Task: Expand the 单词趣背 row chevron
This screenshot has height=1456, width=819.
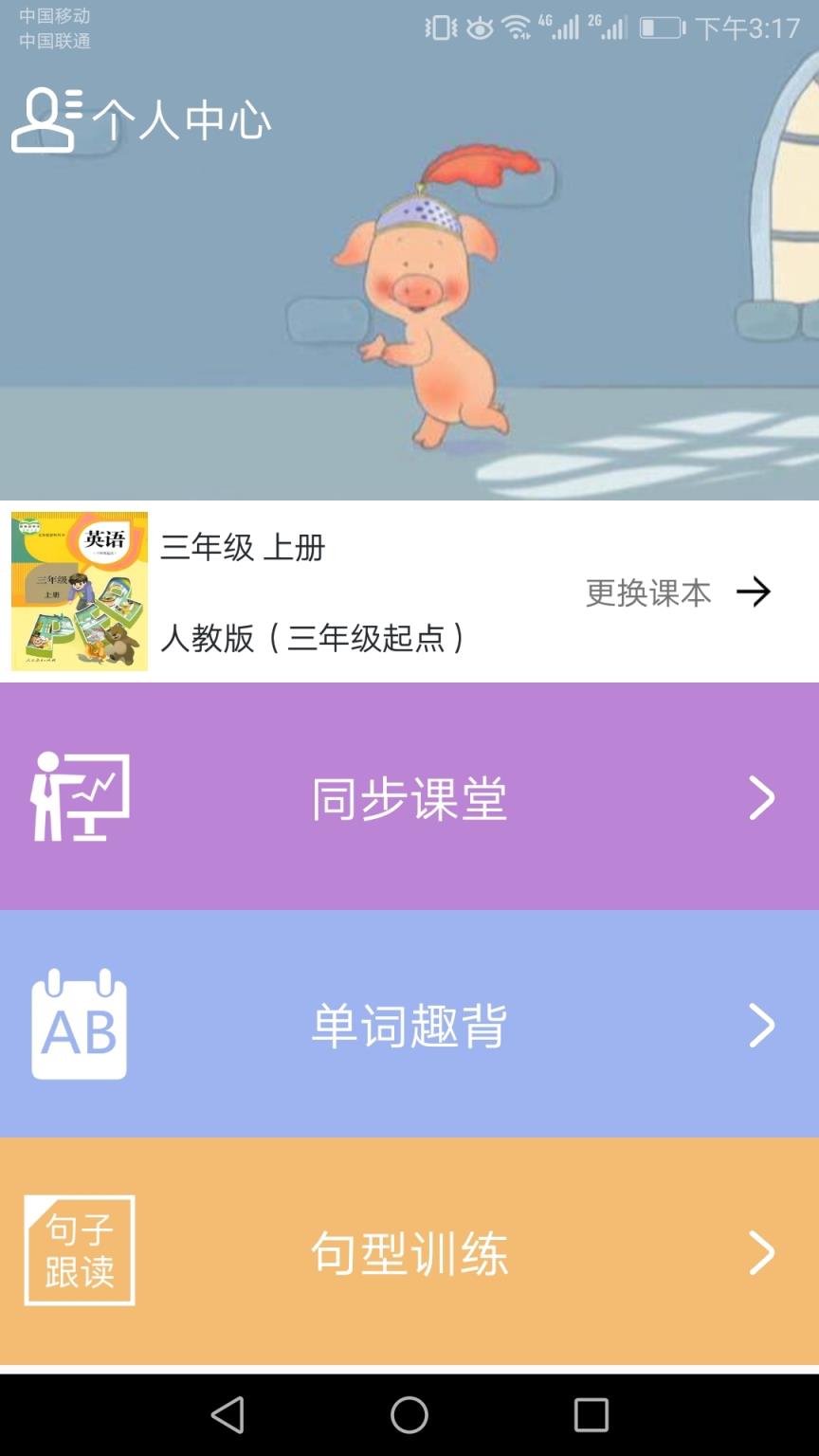Action: 761,1025
